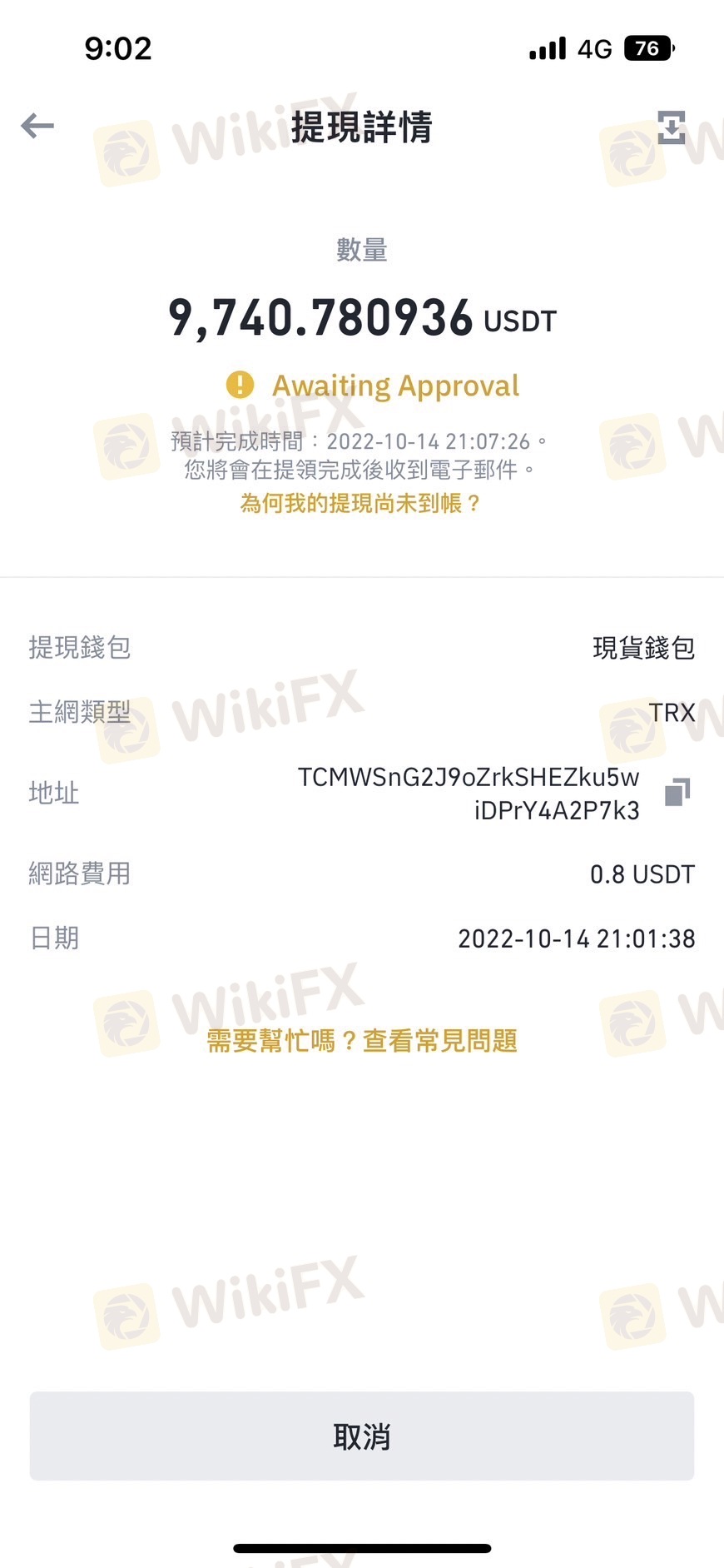Viewport: 724px width, 1568px height.
Task: Open 為何我的提現尚未到帳 link
Action: (361, 503)
